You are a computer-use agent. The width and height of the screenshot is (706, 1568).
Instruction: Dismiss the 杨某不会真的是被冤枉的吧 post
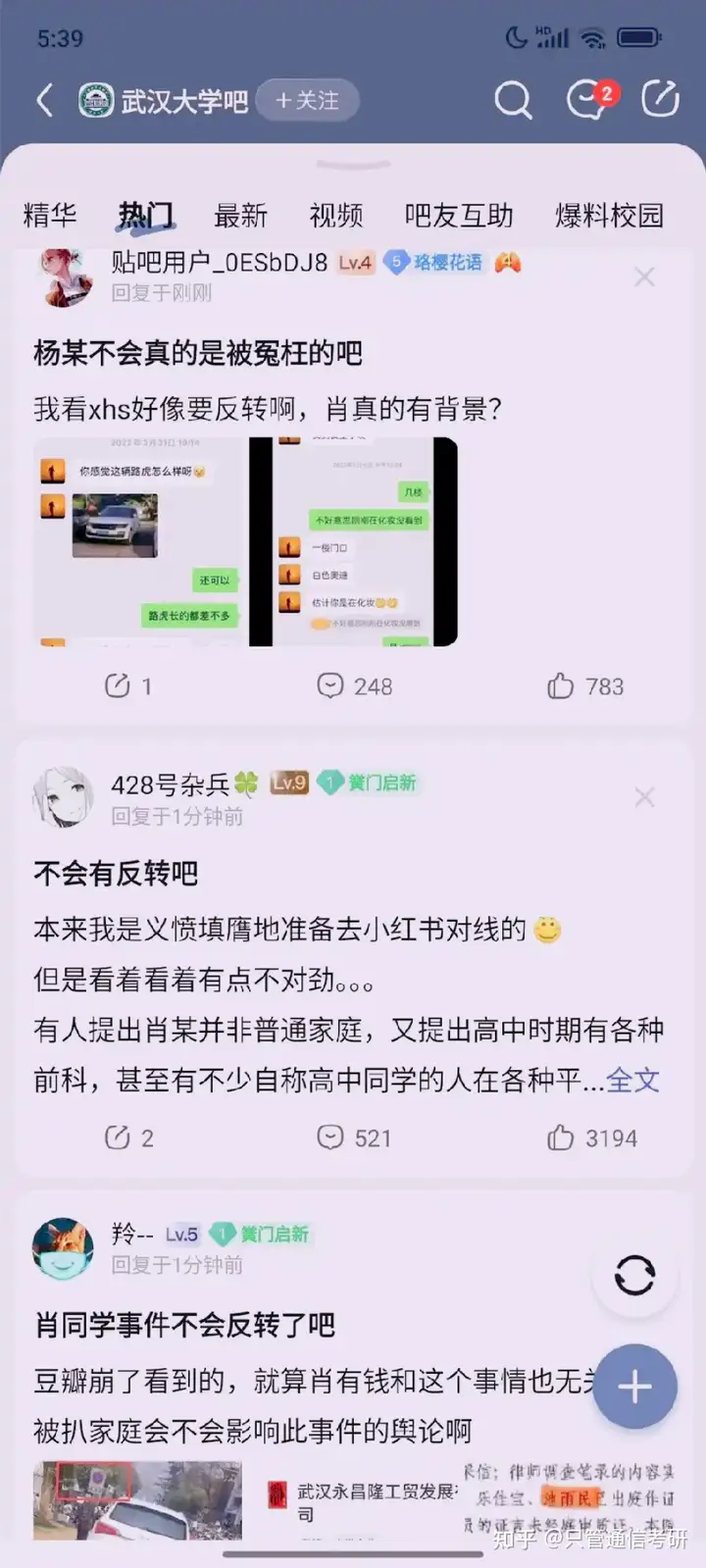click(644, 278)
